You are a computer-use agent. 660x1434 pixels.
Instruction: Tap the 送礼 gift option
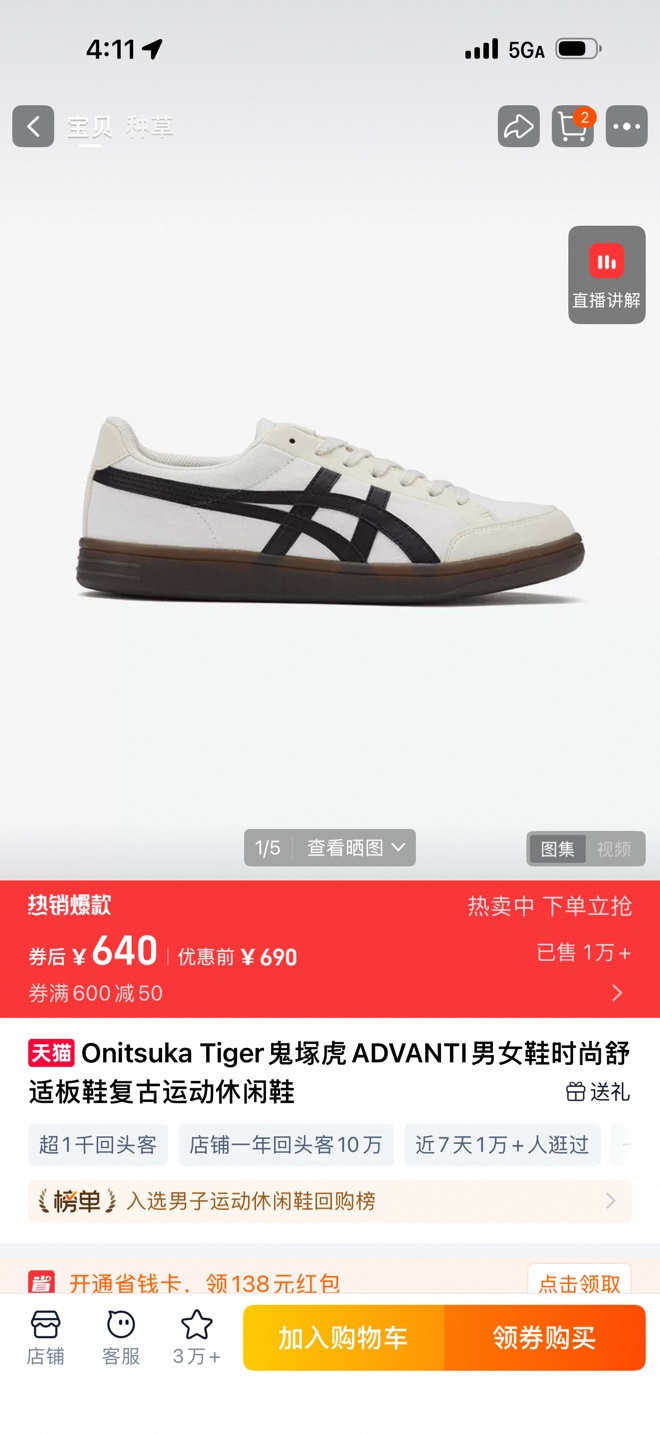click(x=598, y=1092)
